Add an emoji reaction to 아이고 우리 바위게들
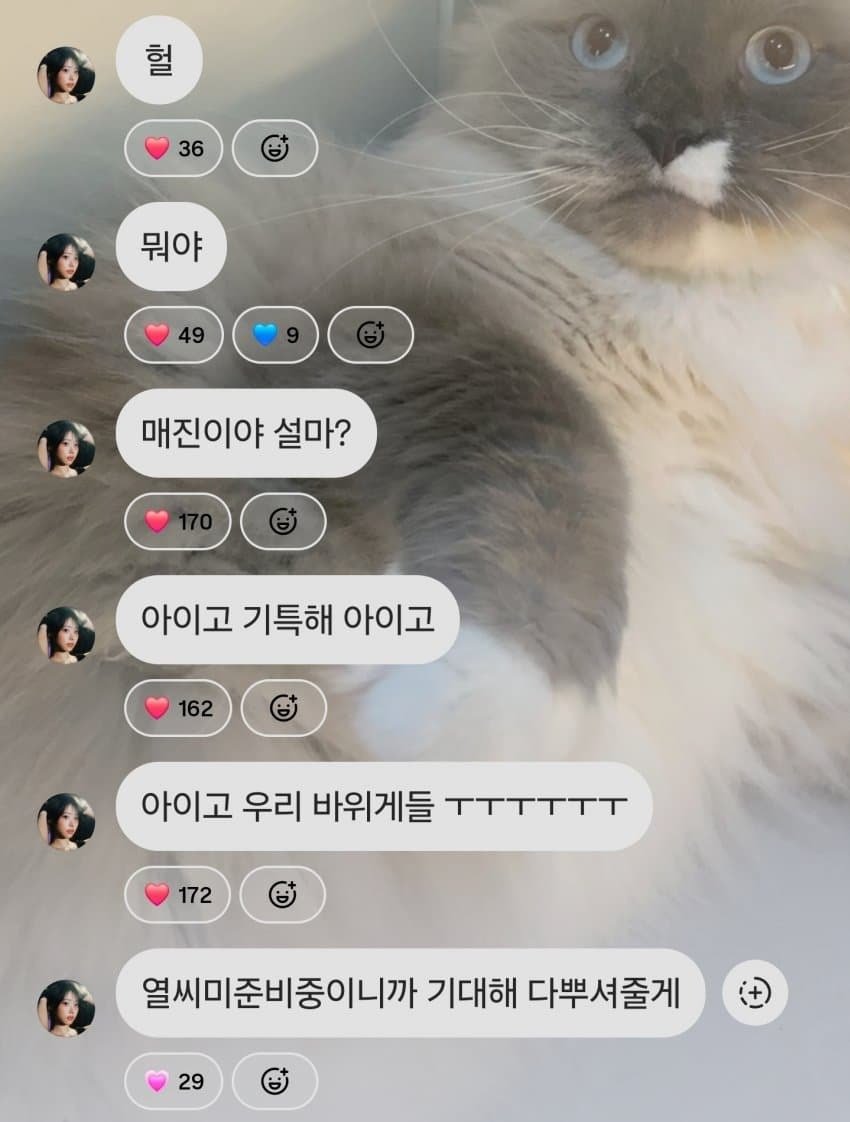The image size is (850, 1122). (284, 895)
